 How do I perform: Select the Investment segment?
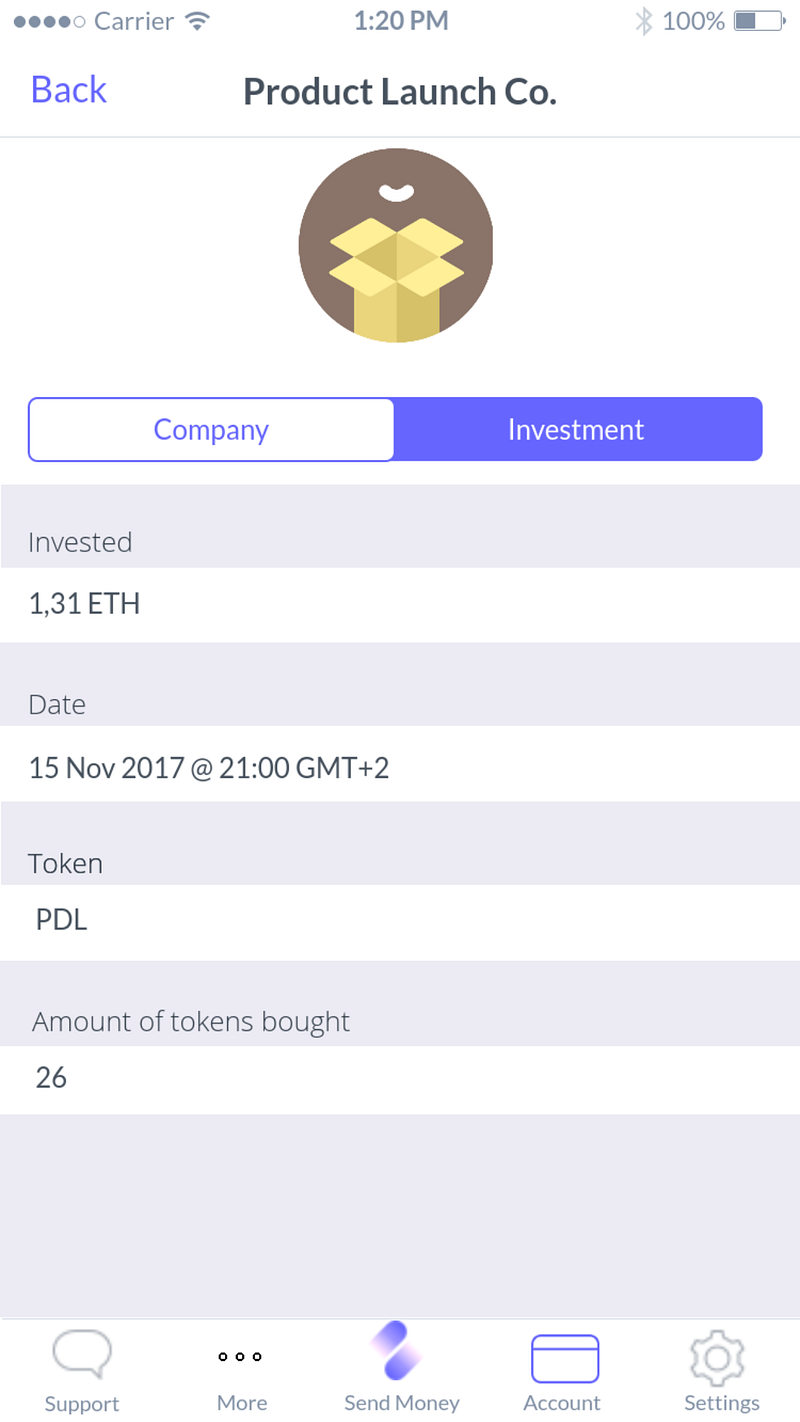tap(577, 430)
